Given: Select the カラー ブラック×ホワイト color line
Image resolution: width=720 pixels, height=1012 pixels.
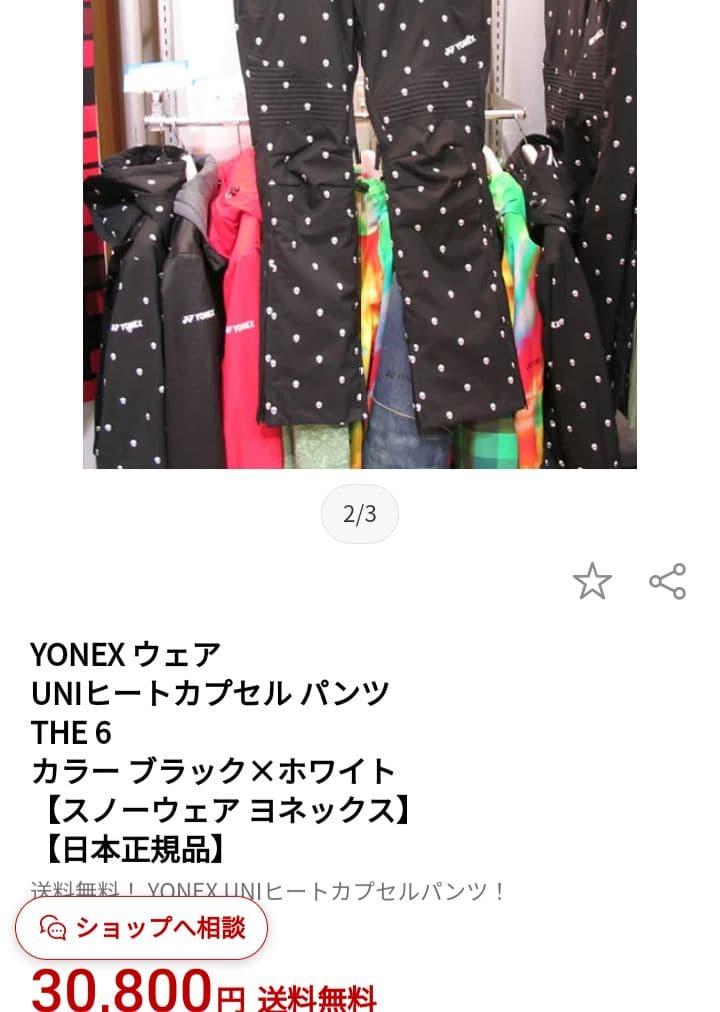Looking at the screenshot, I should pyautogui.click(x=214, y=770).
